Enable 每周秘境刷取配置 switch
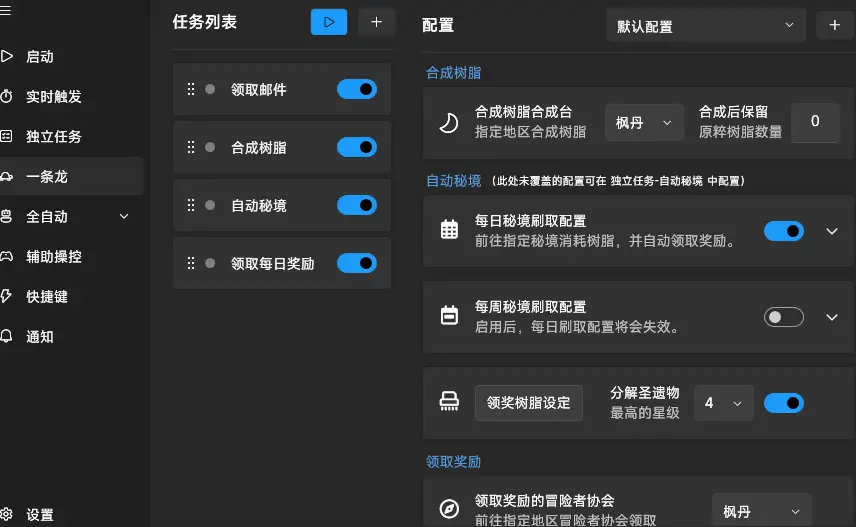Image resolution: width=856 pixels, height=527 pixels. coord(784,317)
